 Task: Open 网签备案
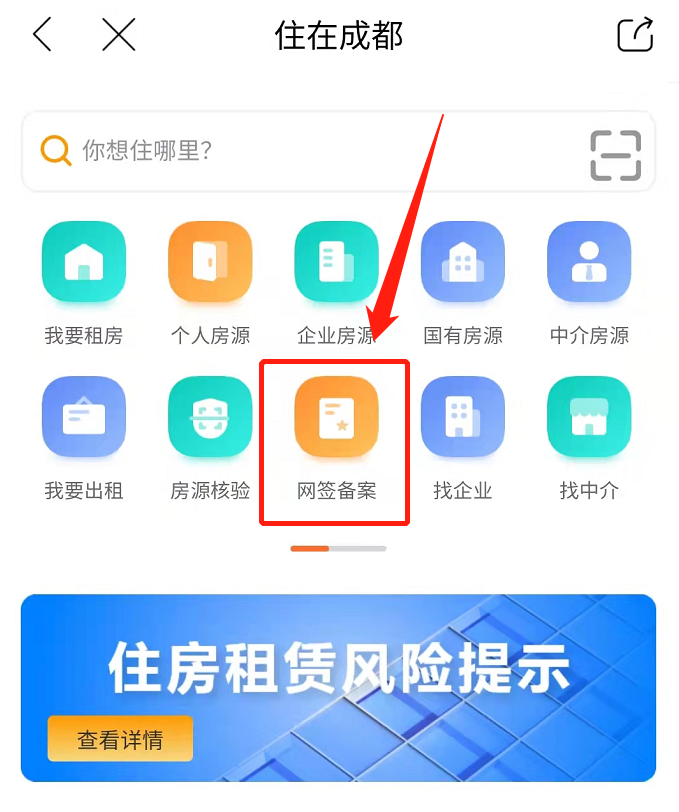[x=336, y=419]
